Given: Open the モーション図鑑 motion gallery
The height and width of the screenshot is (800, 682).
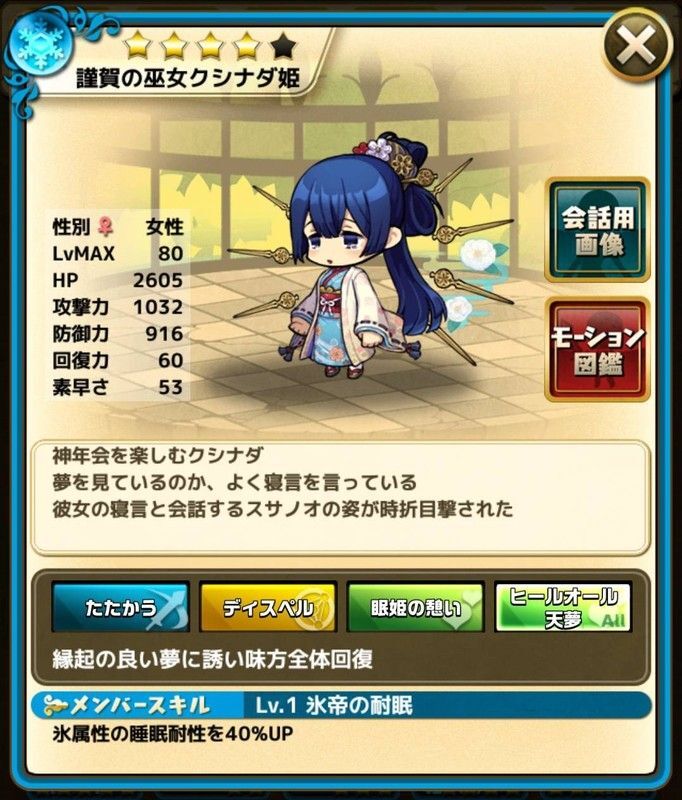Looking at the screenshot, I should [598, 349].
